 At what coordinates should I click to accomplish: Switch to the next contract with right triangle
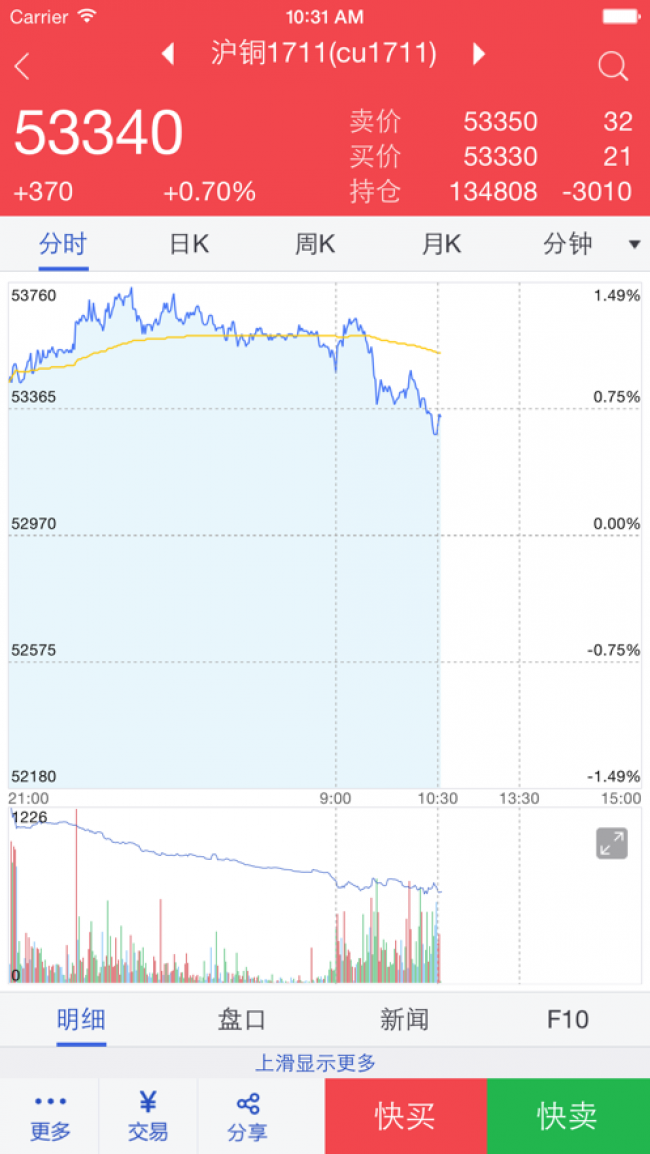point(479,54)
